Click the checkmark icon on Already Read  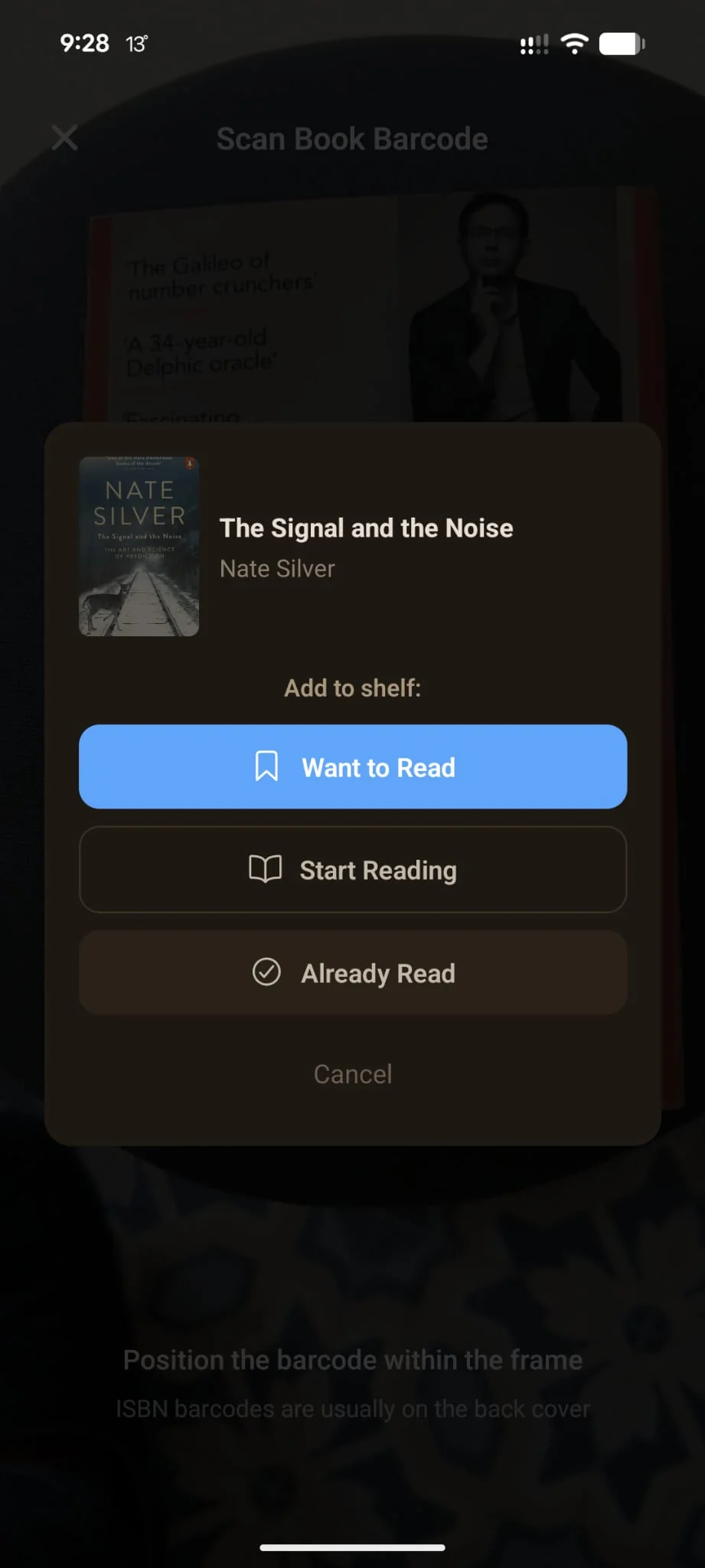265,972
